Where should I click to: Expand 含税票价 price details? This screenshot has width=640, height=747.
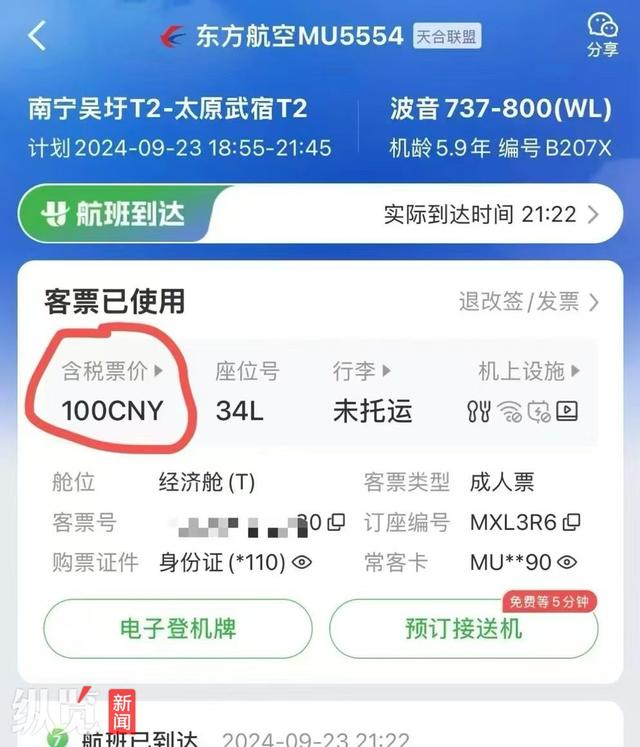(111, 371)
